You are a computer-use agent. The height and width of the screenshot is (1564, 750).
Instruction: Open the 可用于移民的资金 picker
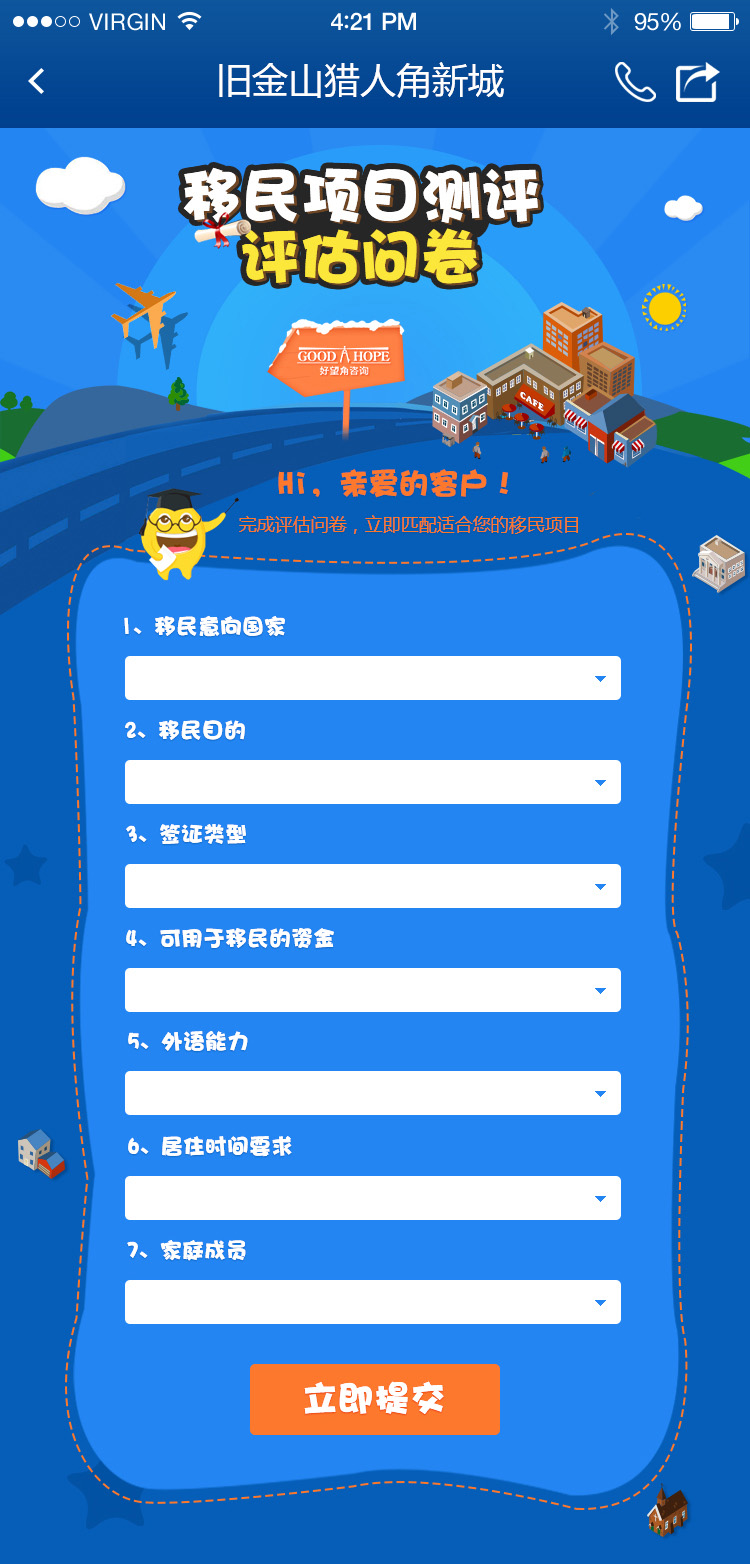click(372, 990)
